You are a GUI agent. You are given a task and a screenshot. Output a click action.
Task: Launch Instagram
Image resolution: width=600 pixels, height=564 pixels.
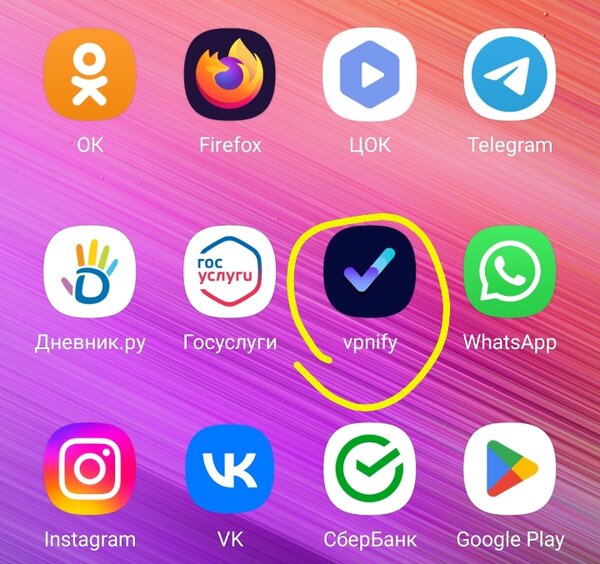tap(90, 469)
